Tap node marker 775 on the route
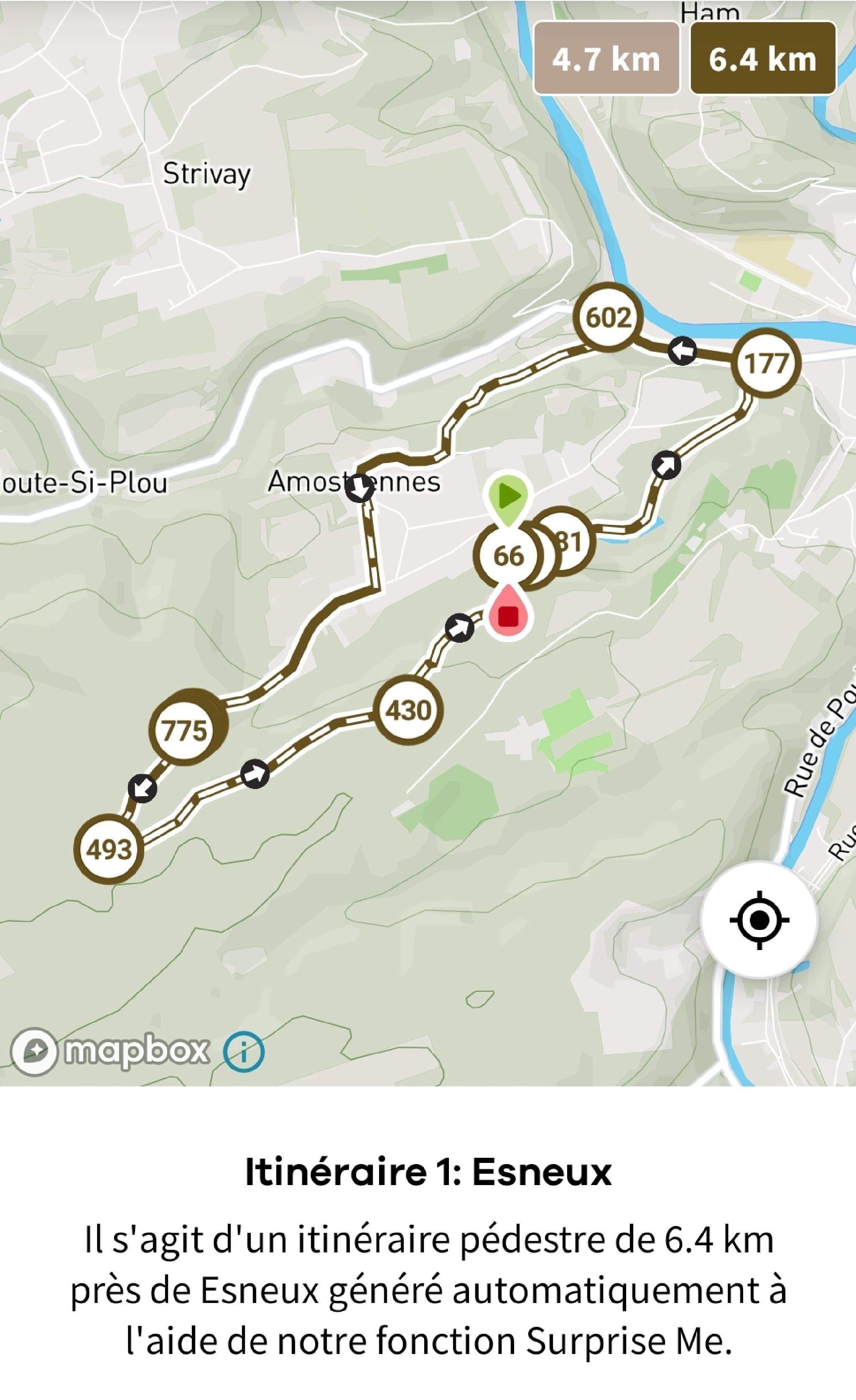The height and width of the screenshot is (1400, 856). (183, 731)
